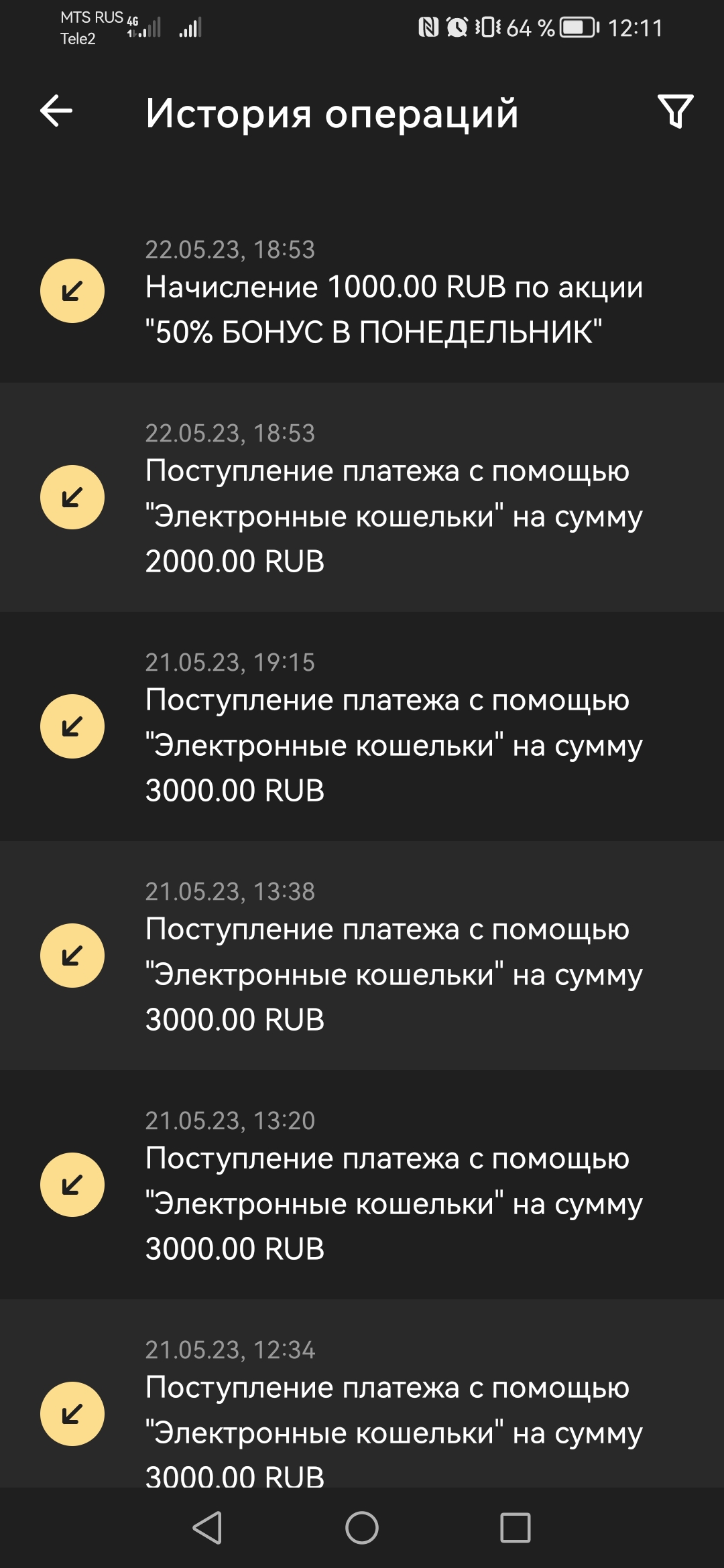Open recent apps via the square button

[x=516, y=1528]
